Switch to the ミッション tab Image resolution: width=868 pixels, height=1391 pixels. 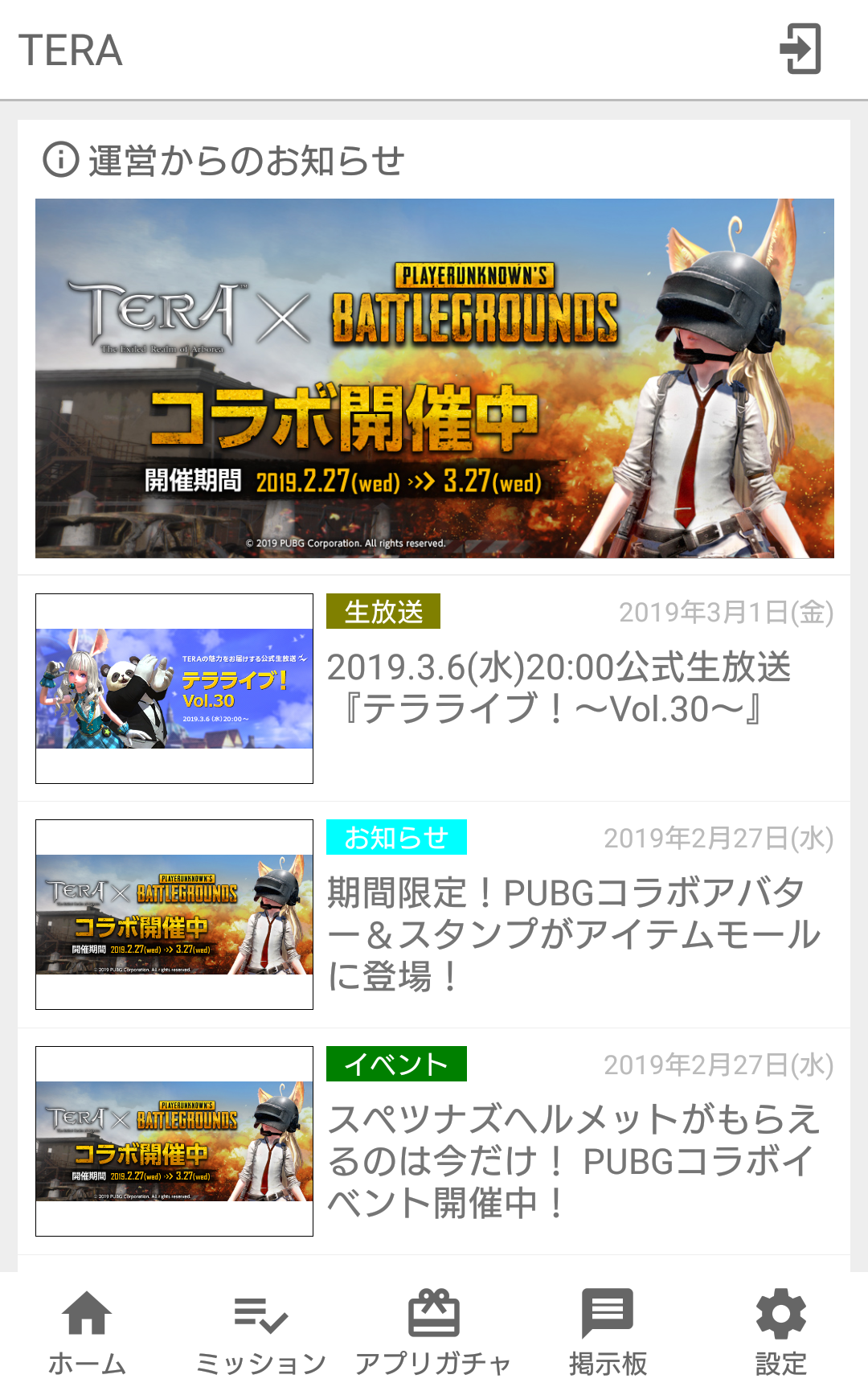pyautogui.click(x=260, y=1332)
